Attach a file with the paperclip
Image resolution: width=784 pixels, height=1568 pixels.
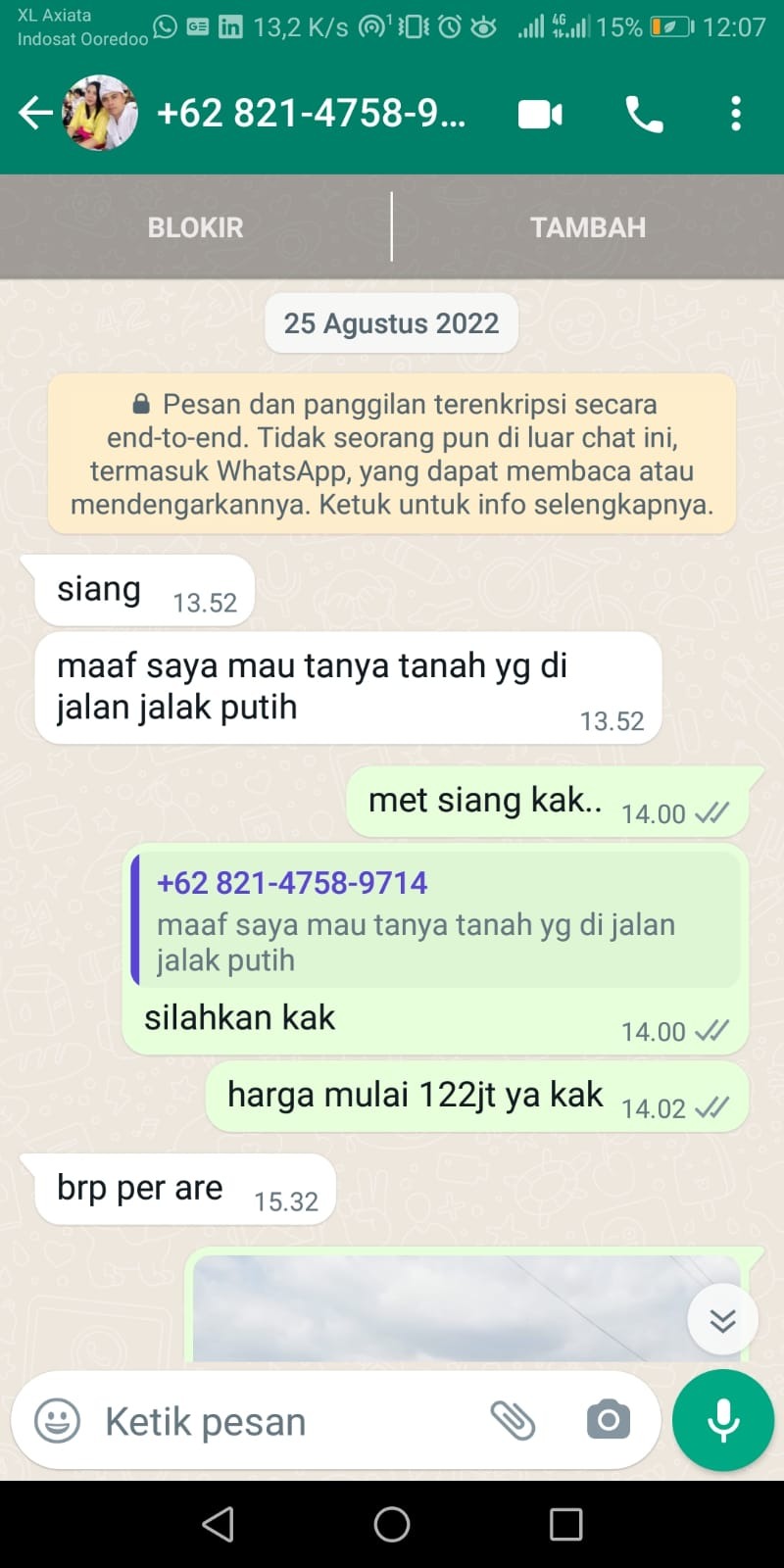(x=513, y=1420)
